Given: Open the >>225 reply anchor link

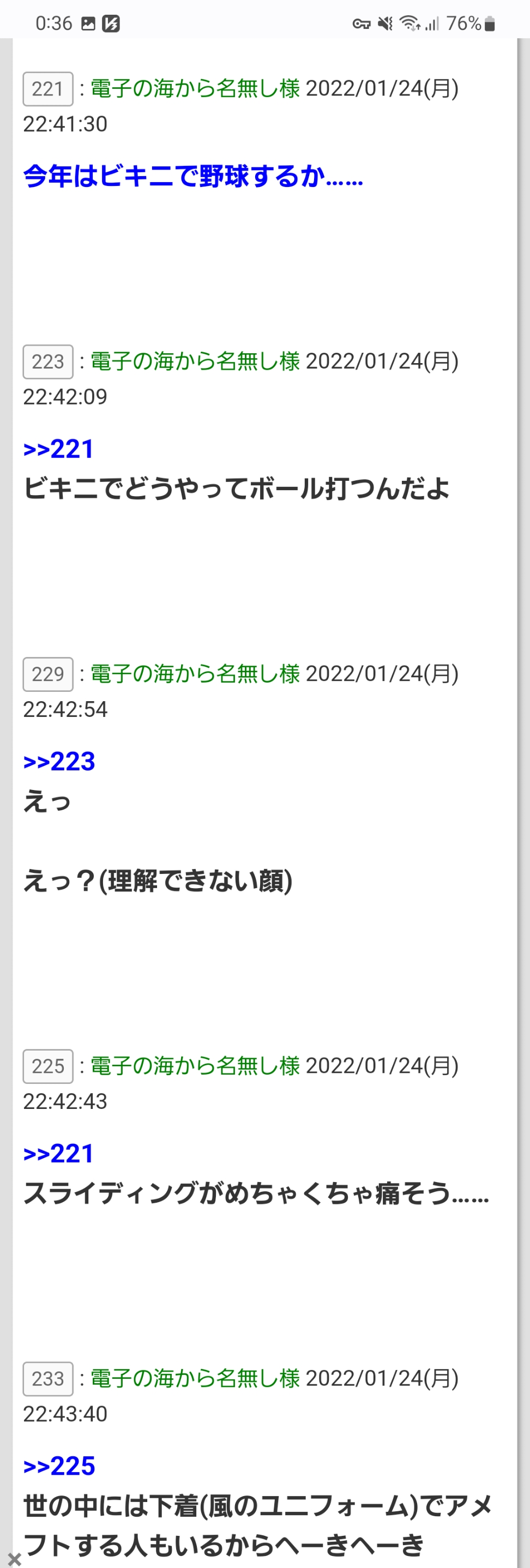Looking at the screenshot, I should tap(59, 1466).
